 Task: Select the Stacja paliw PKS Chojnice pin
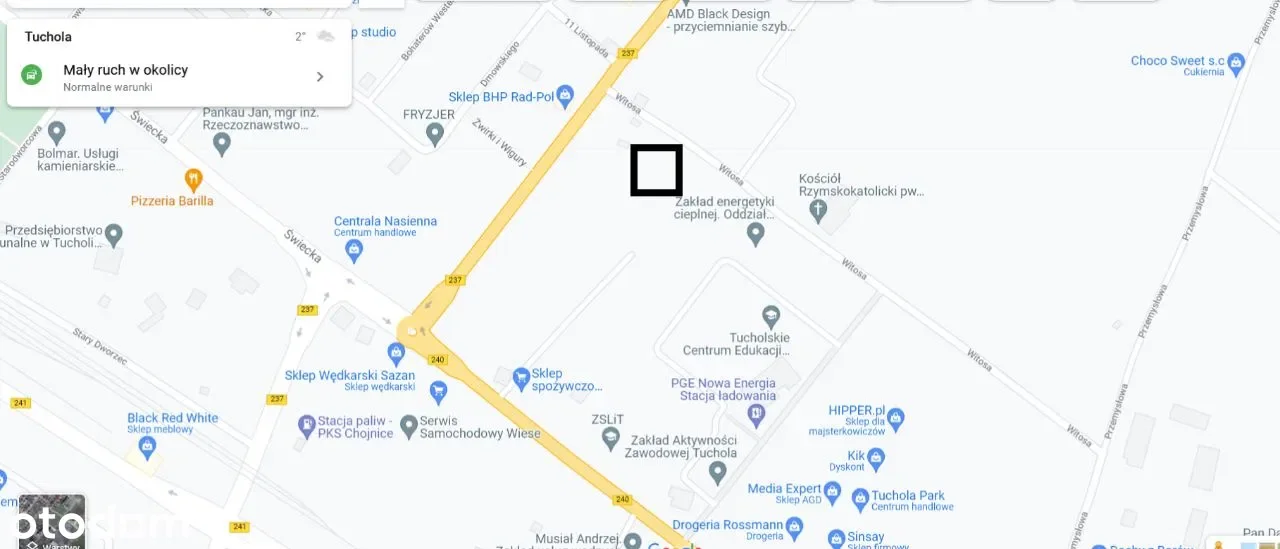coord(306,427)
